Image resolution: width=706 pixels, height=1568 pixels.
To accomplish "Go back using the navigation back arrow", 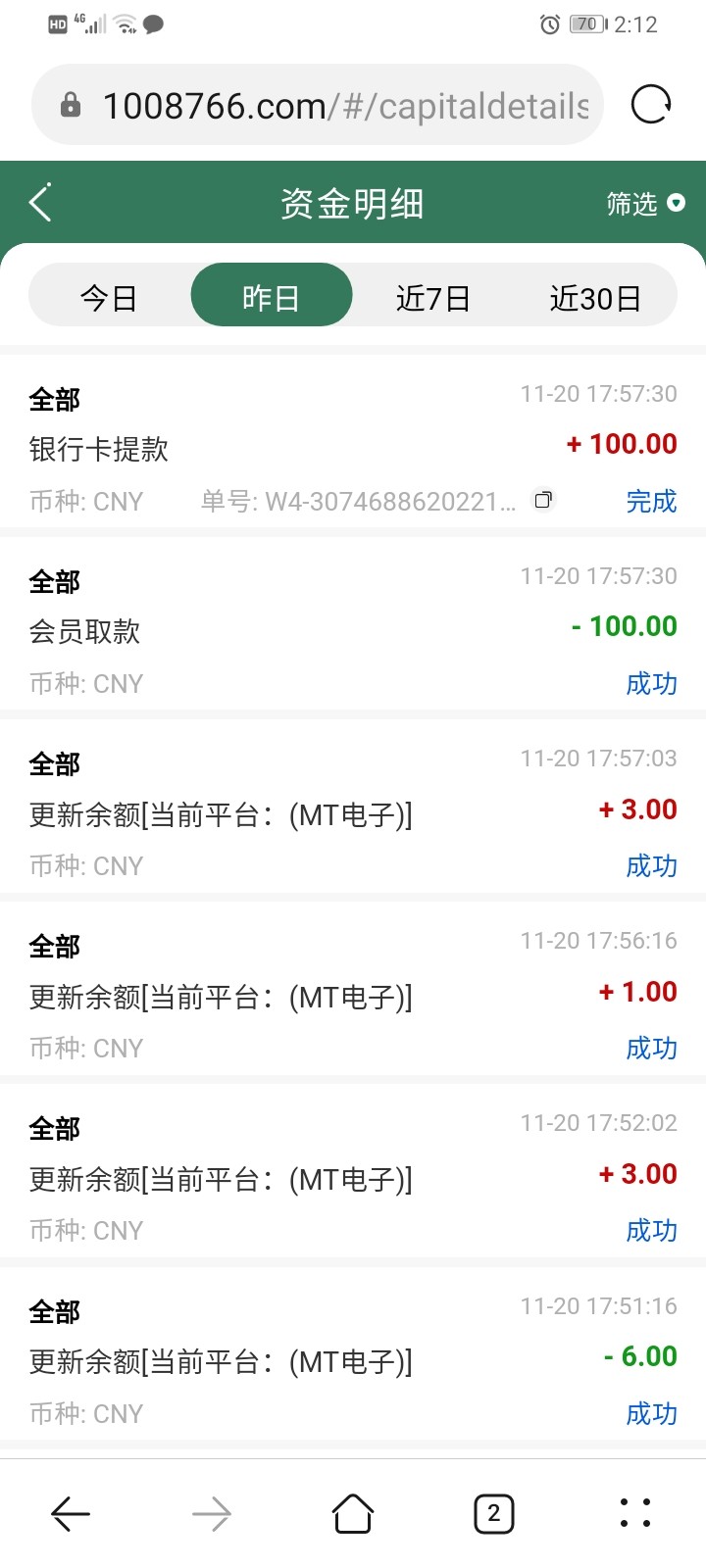I will (x=71, y=1512).
